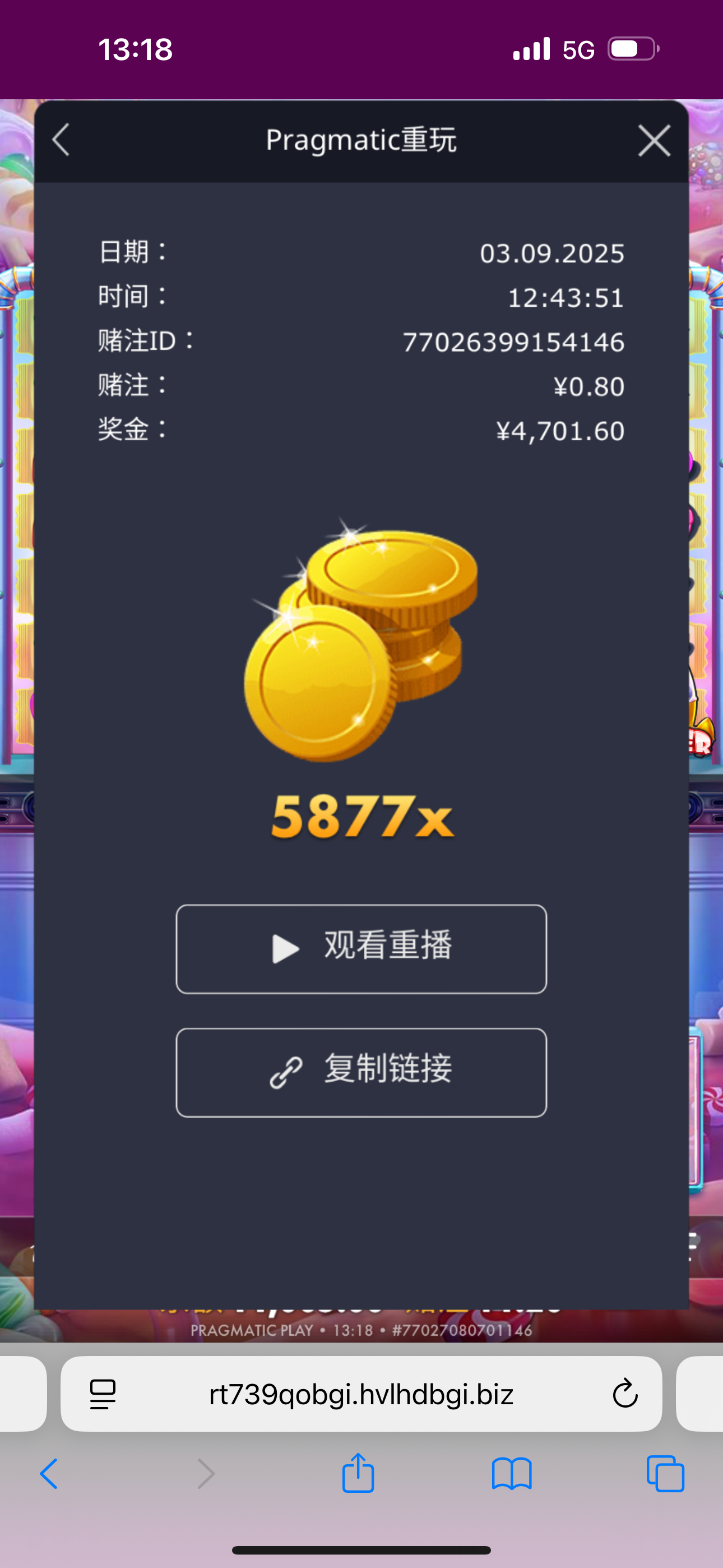Go back from the Pragmatic replay dialog
The width and height of the screenshot is (723, 1568).
tap(61, 140)
